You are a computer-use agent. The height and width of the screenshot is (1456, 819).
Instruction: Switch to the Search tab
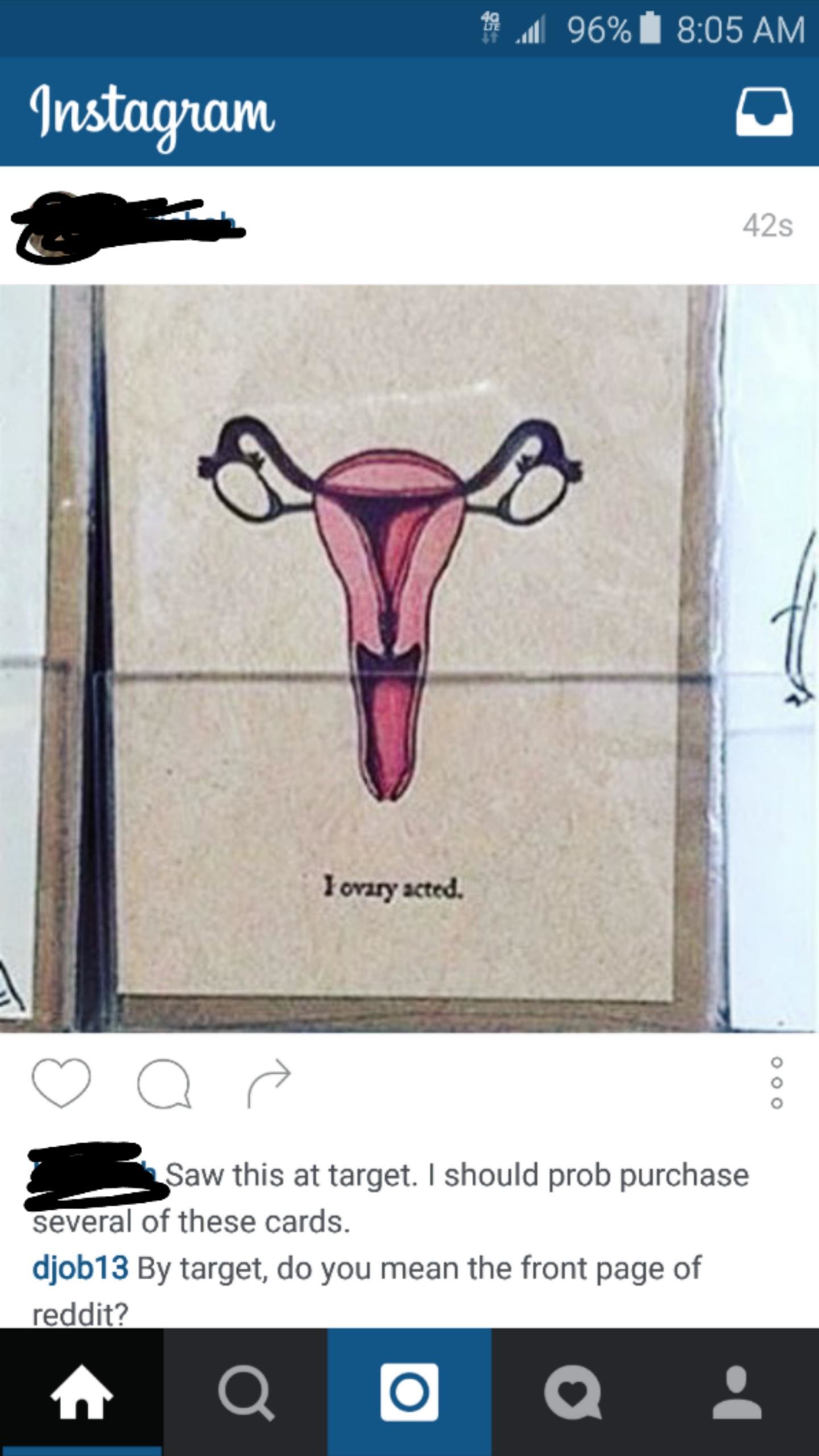coord(246,1392)
